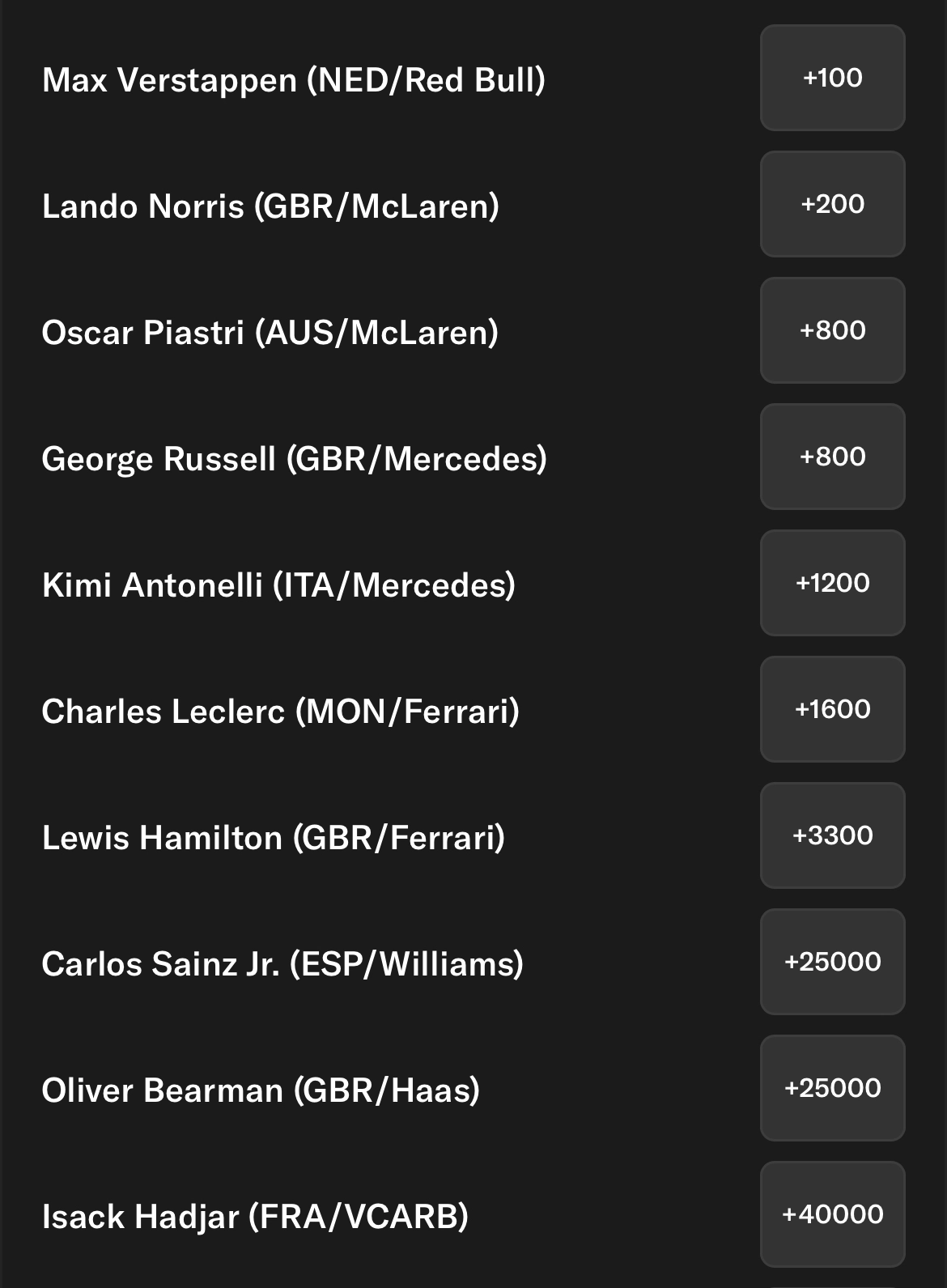Click Lewis Hamilton's +3300 odds button

[831, 836]
